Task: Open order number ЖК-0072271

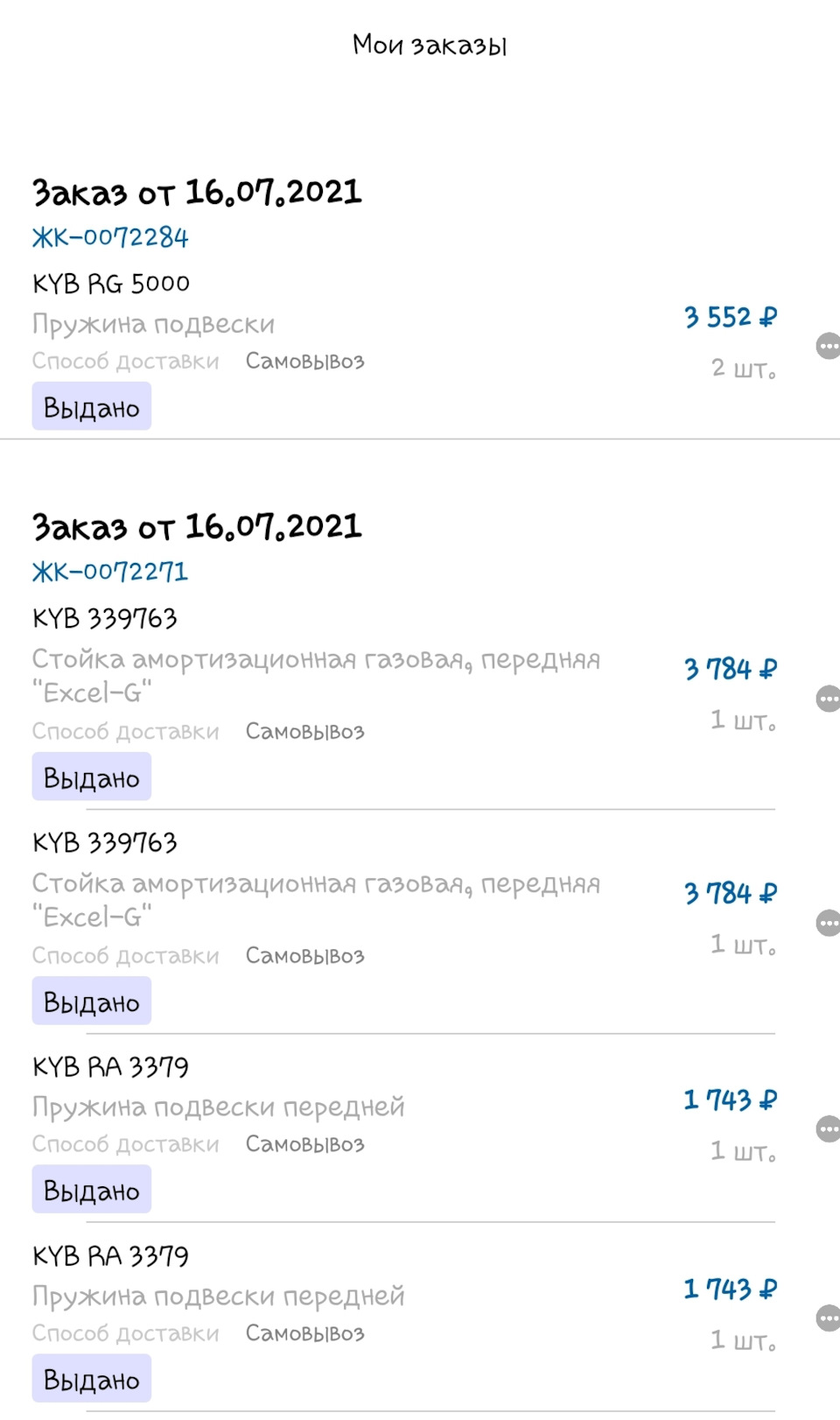Action: [x=110, y=572]
